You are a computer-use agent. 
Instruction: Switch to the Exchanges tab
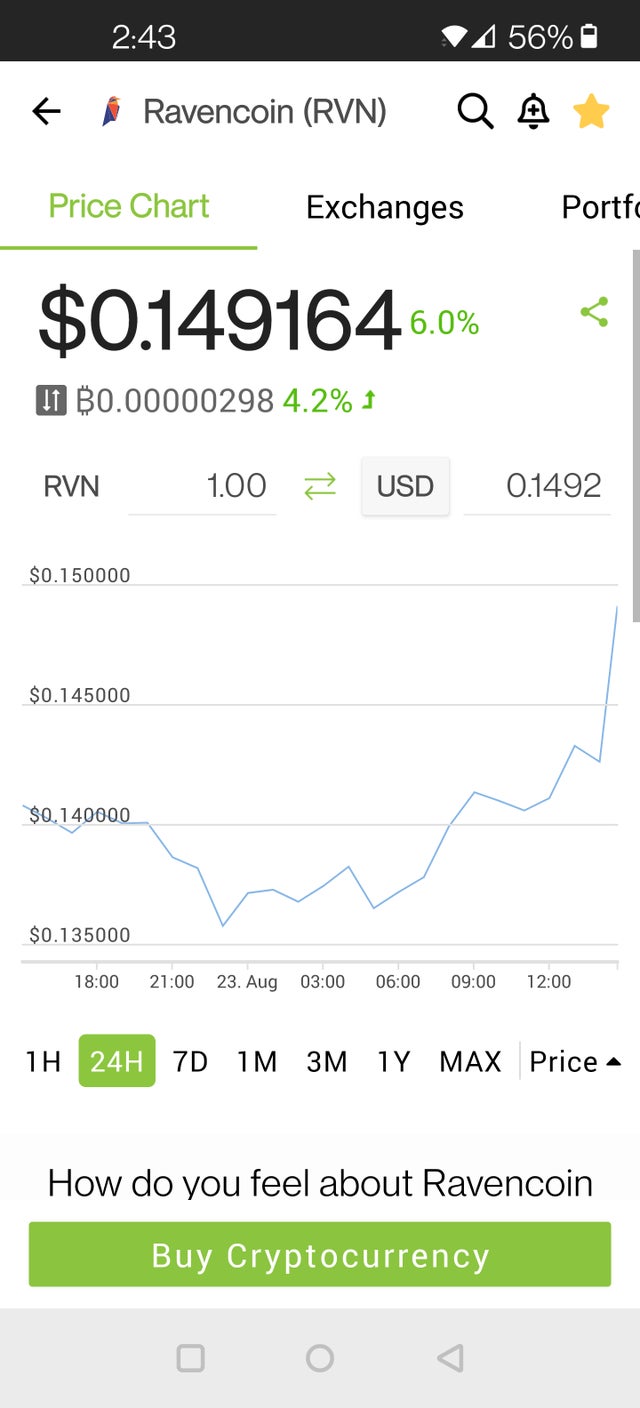[385, 207]
